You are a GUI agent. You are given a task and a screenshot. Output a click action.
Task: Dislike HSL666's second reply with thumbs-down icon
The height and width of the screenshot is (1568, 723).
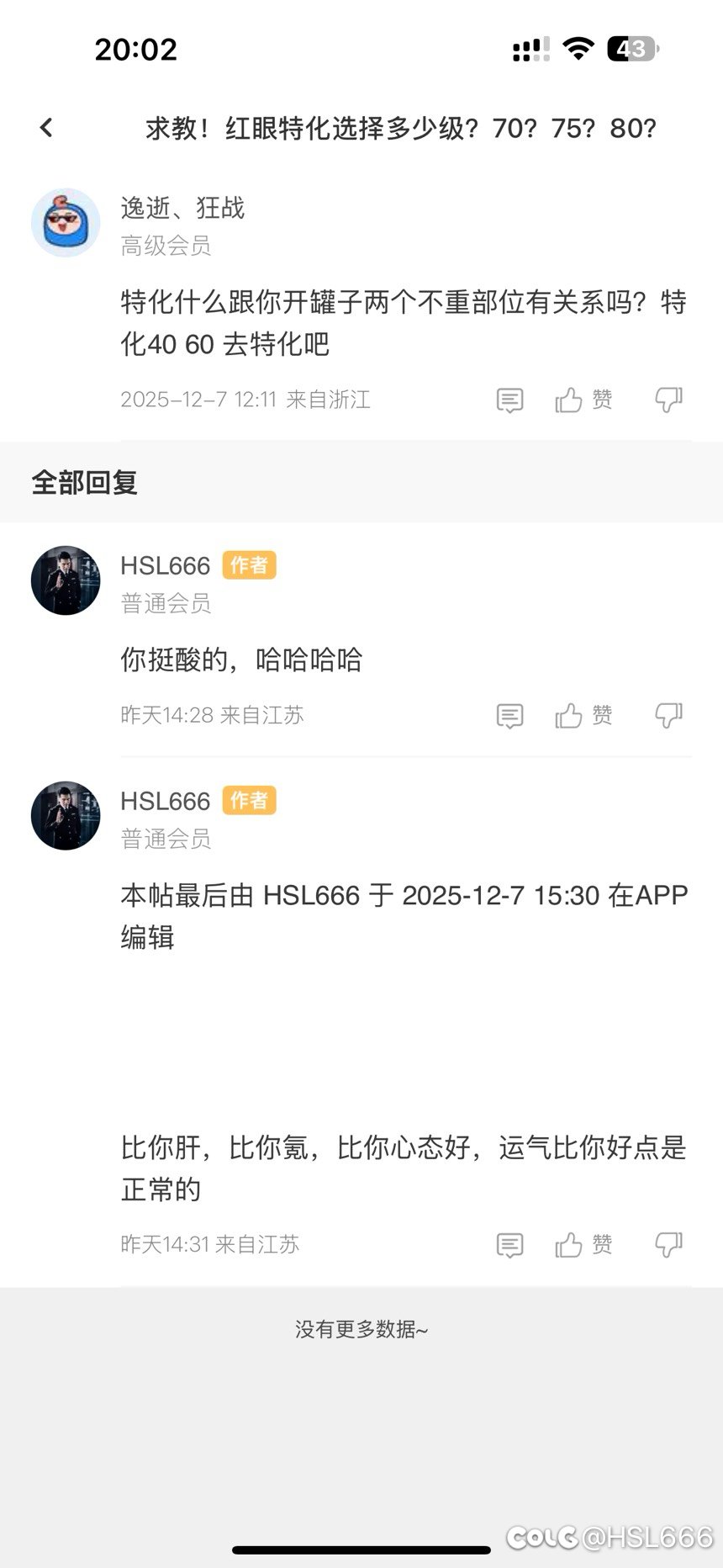tap(668, 1244)
